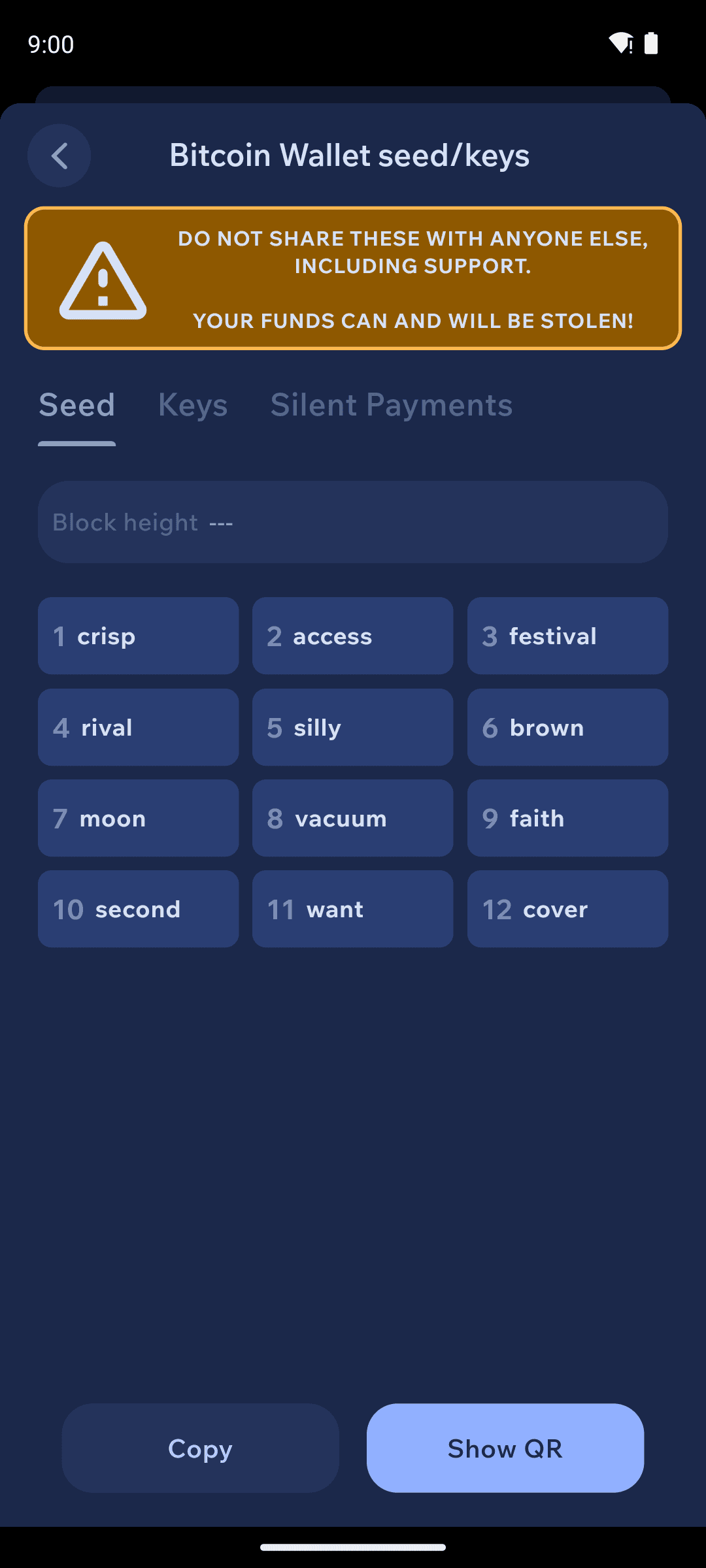
Task: Show the seed QR code
Action: coord(505,1448)
